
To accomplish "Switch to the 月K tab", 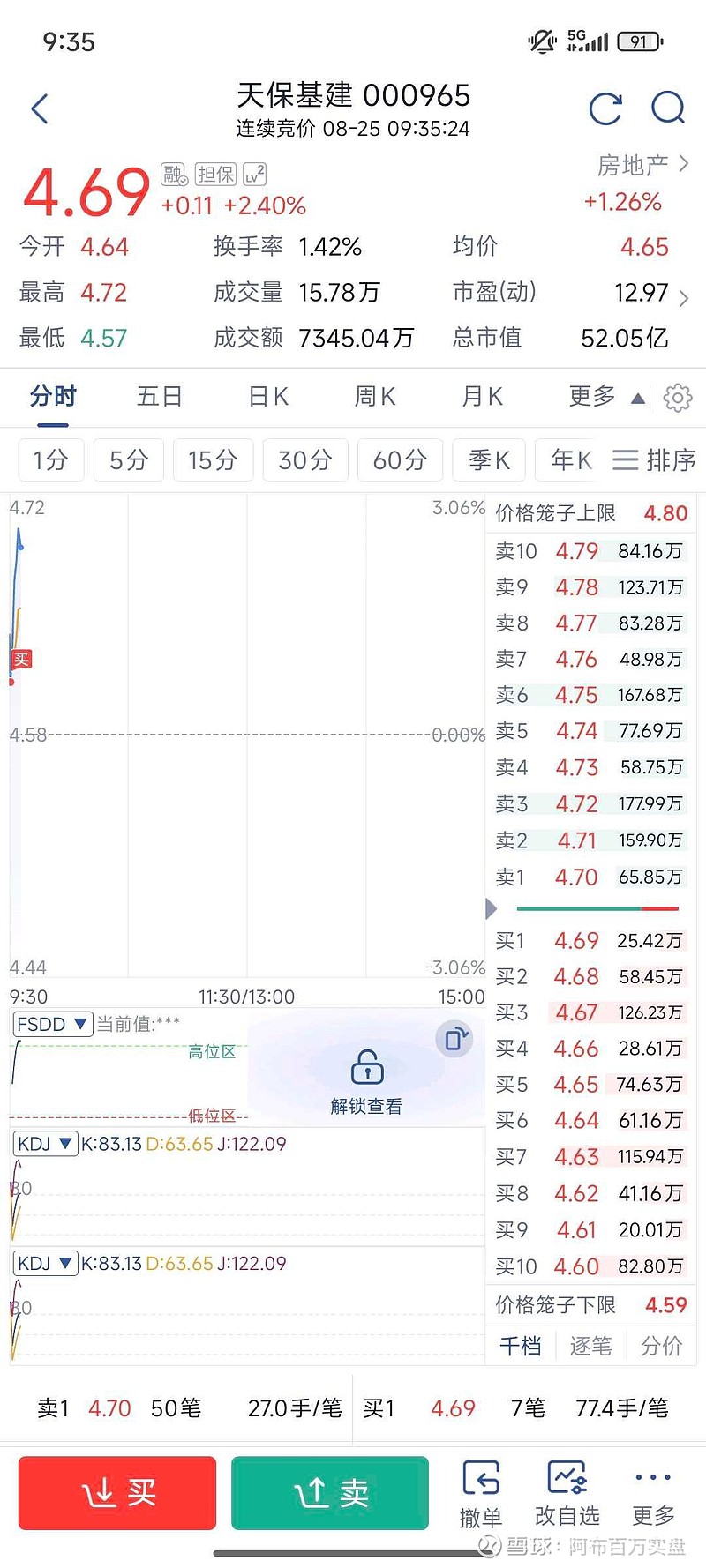I will (x=482, y=397).
